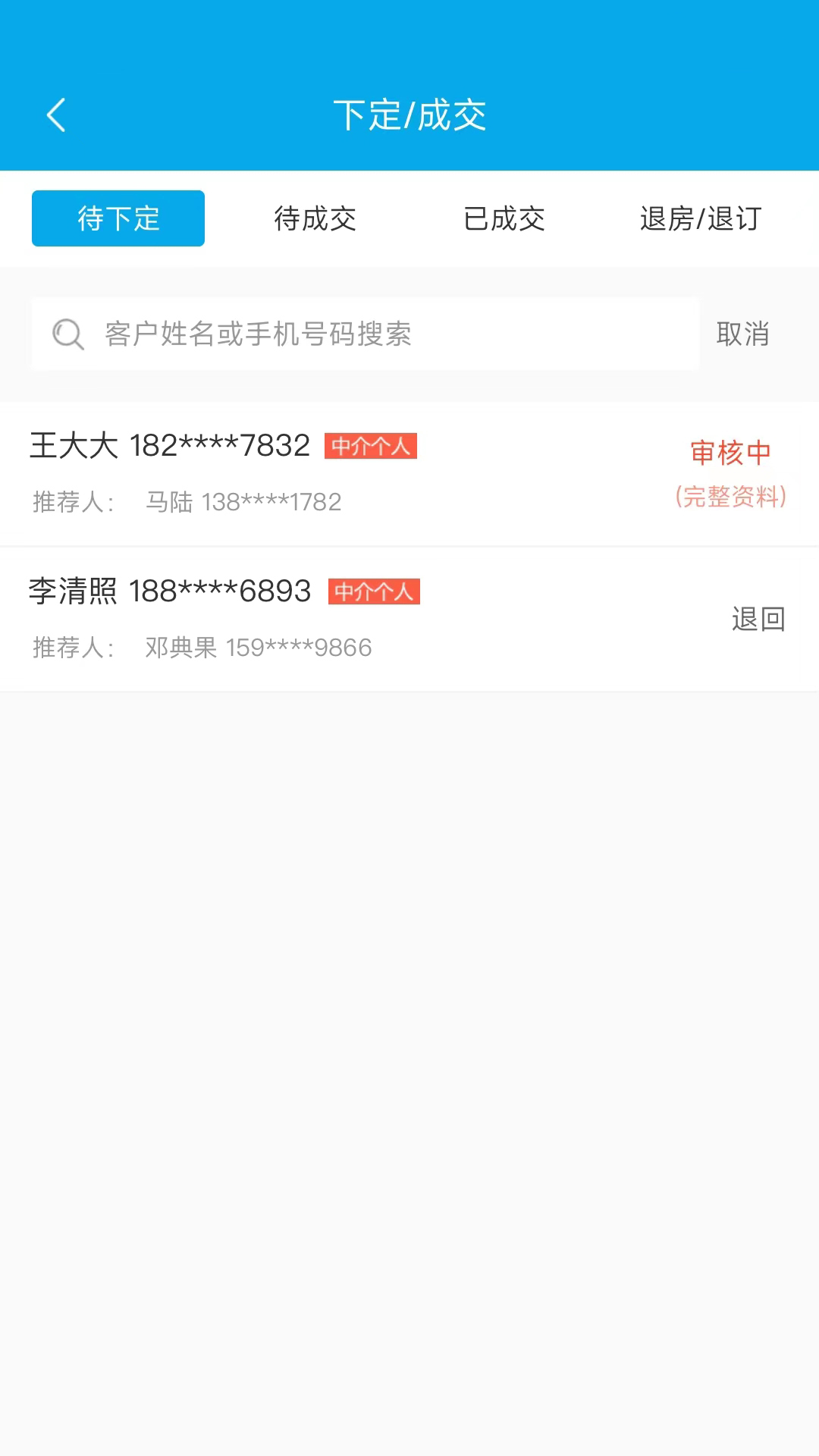View the 退房/退订 tab
Viewport: 819px width, 1456px height.
700,218
